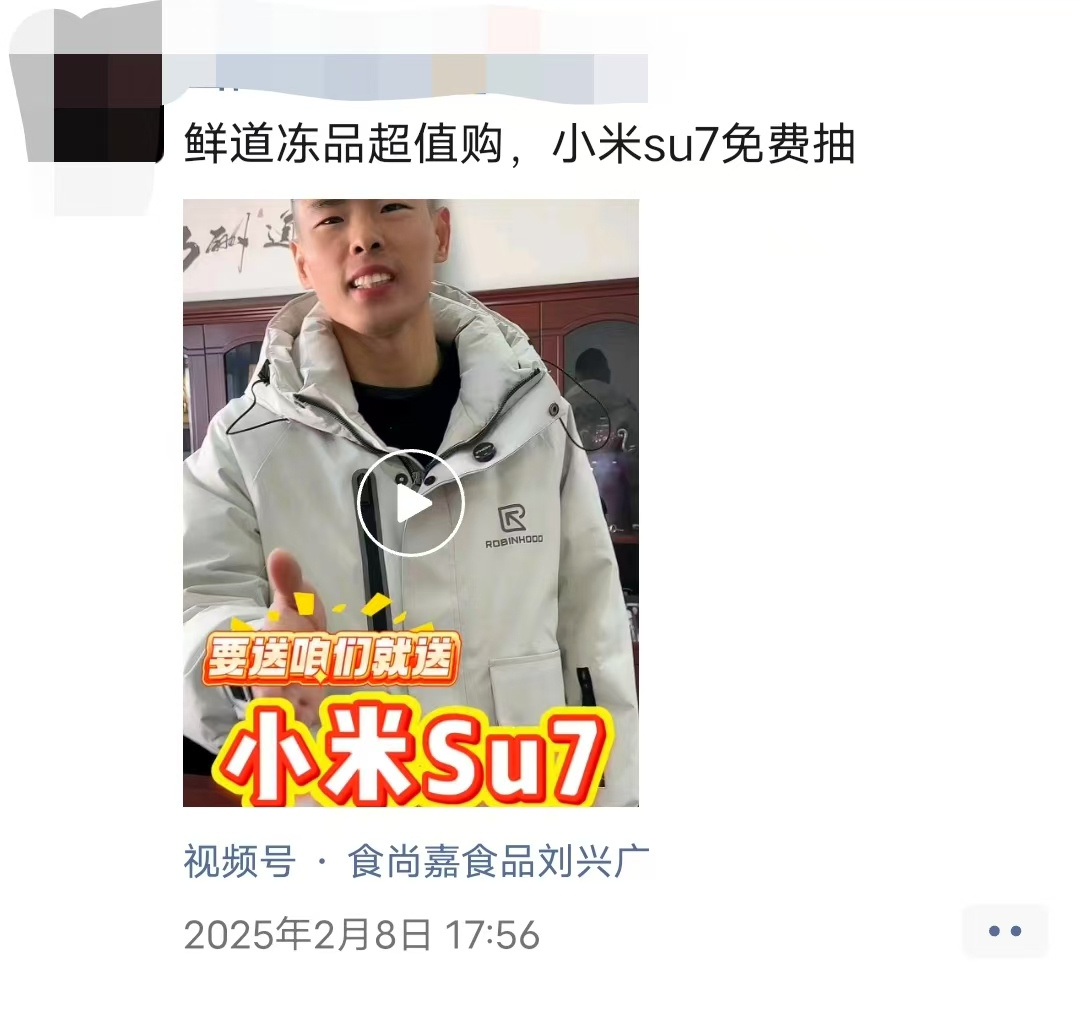
Task: Play the 小米Su7 giveaway video
Action: tap(411, 503)
